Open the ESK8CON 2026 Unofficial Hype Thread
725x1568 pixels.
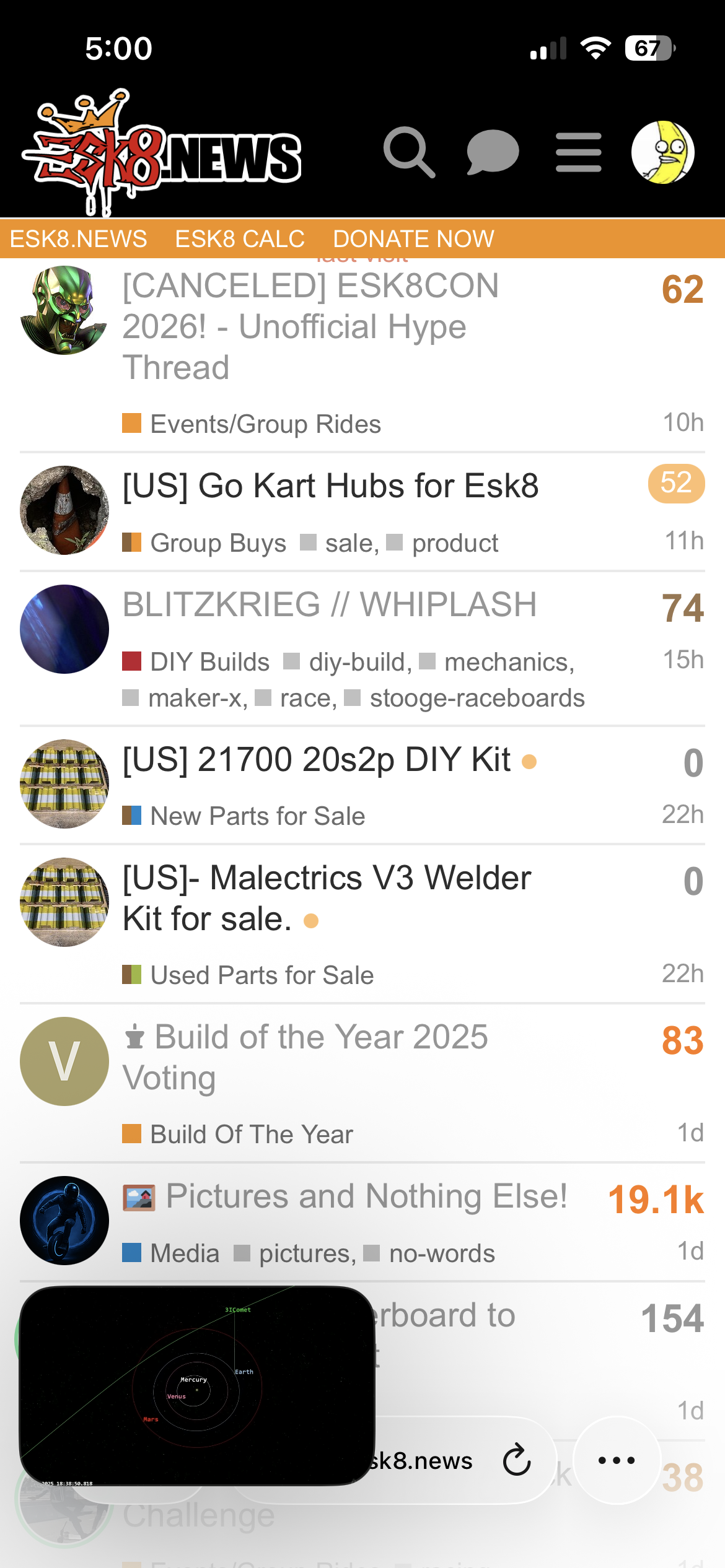(310, 326)
